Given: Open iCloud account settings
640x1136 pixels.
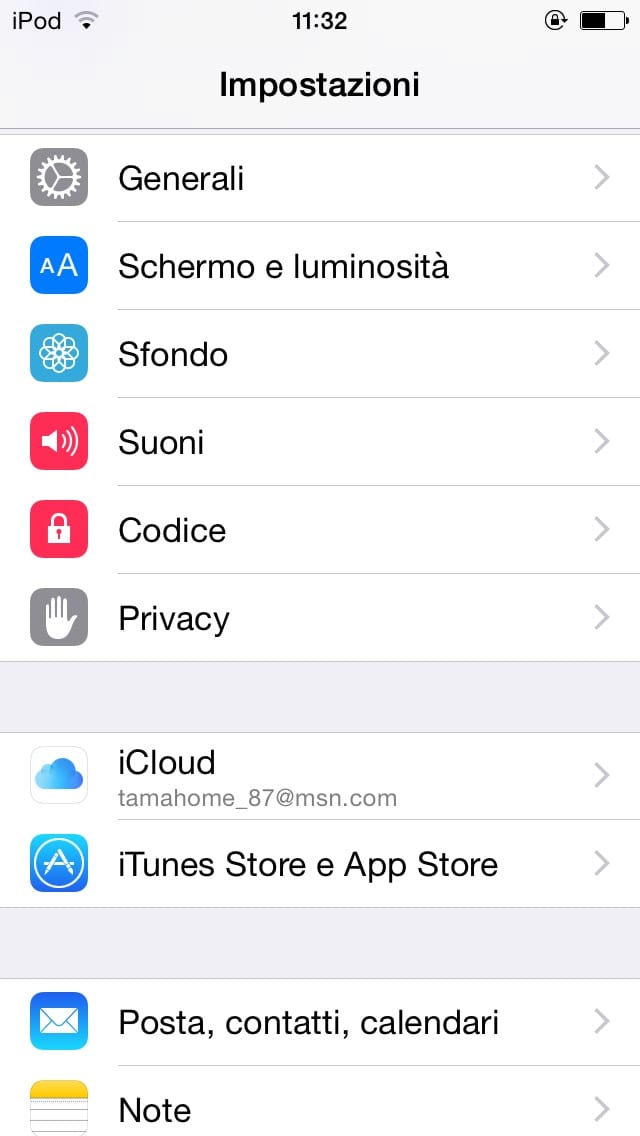Looking at the screenshot, I should 320,776.
